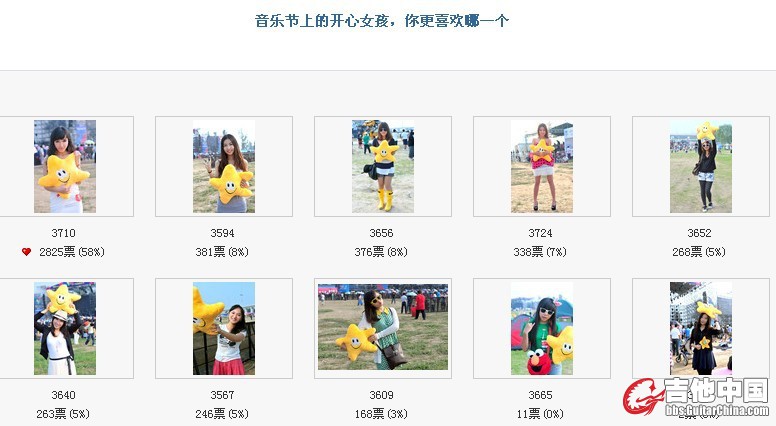Open the thumbnail labeled 3652
This screenshot has height=426, width=776.
pos(700,166)
